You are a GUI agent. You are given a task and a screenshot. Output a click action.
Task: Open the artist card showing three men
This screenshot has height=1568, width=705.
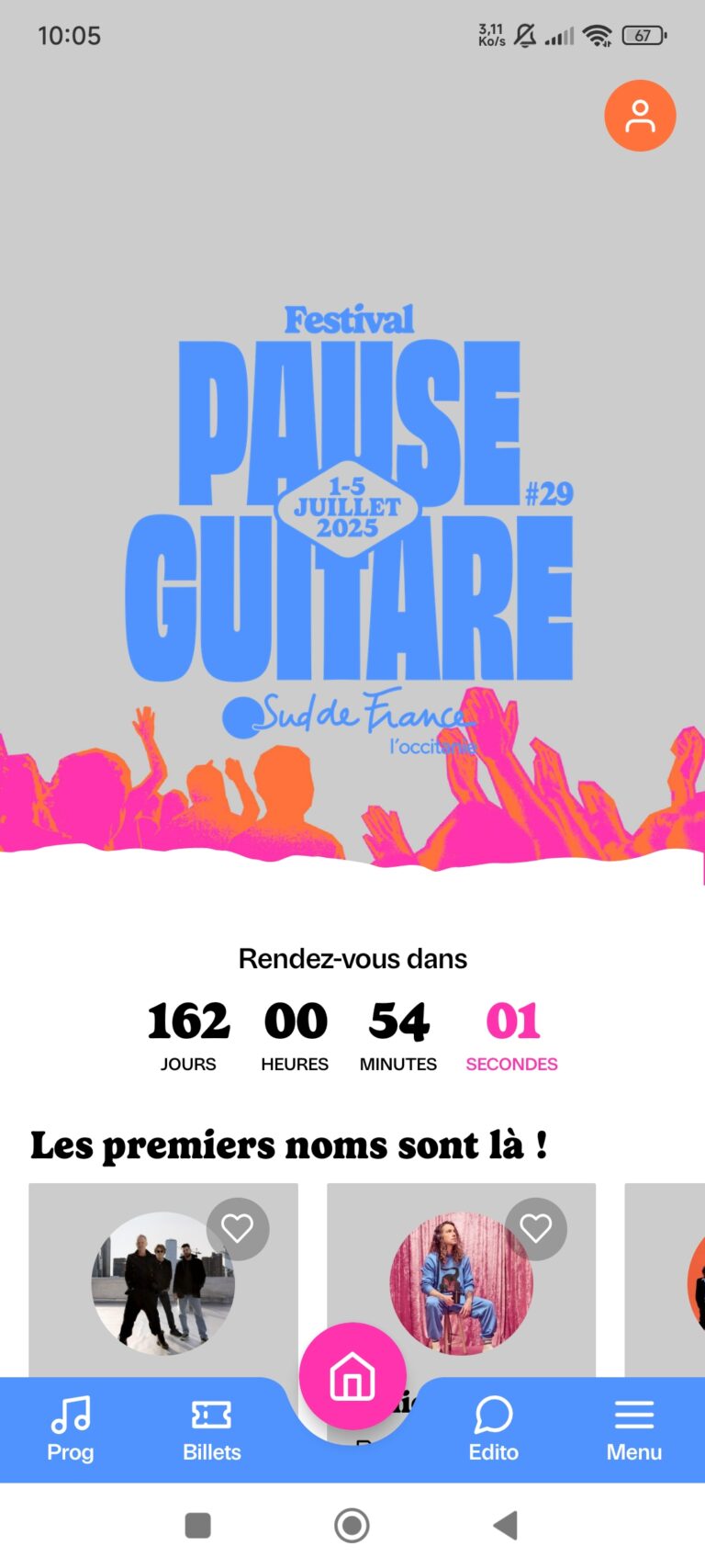click(x=163, y=1280)
